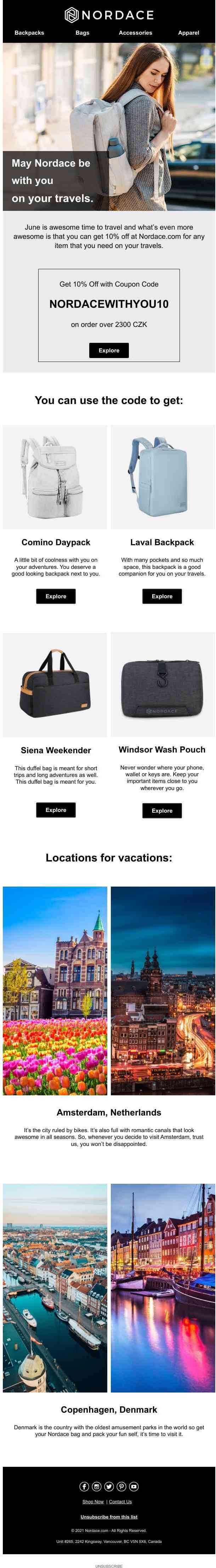
Task: Explore the Siena Weekender
Action: click(x=55, y=810)
